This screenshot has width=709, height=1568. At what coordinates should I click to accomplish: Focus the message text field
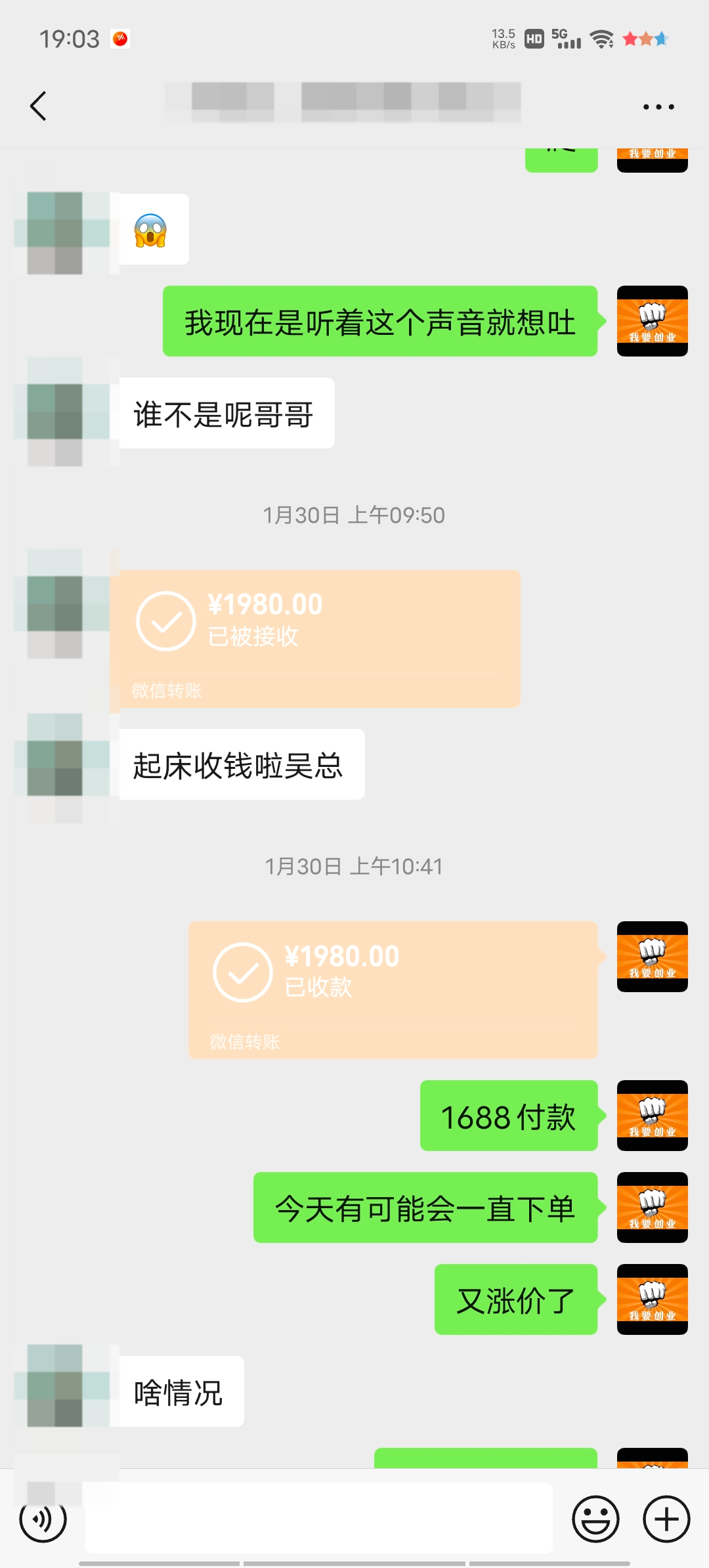point(318,1518)
